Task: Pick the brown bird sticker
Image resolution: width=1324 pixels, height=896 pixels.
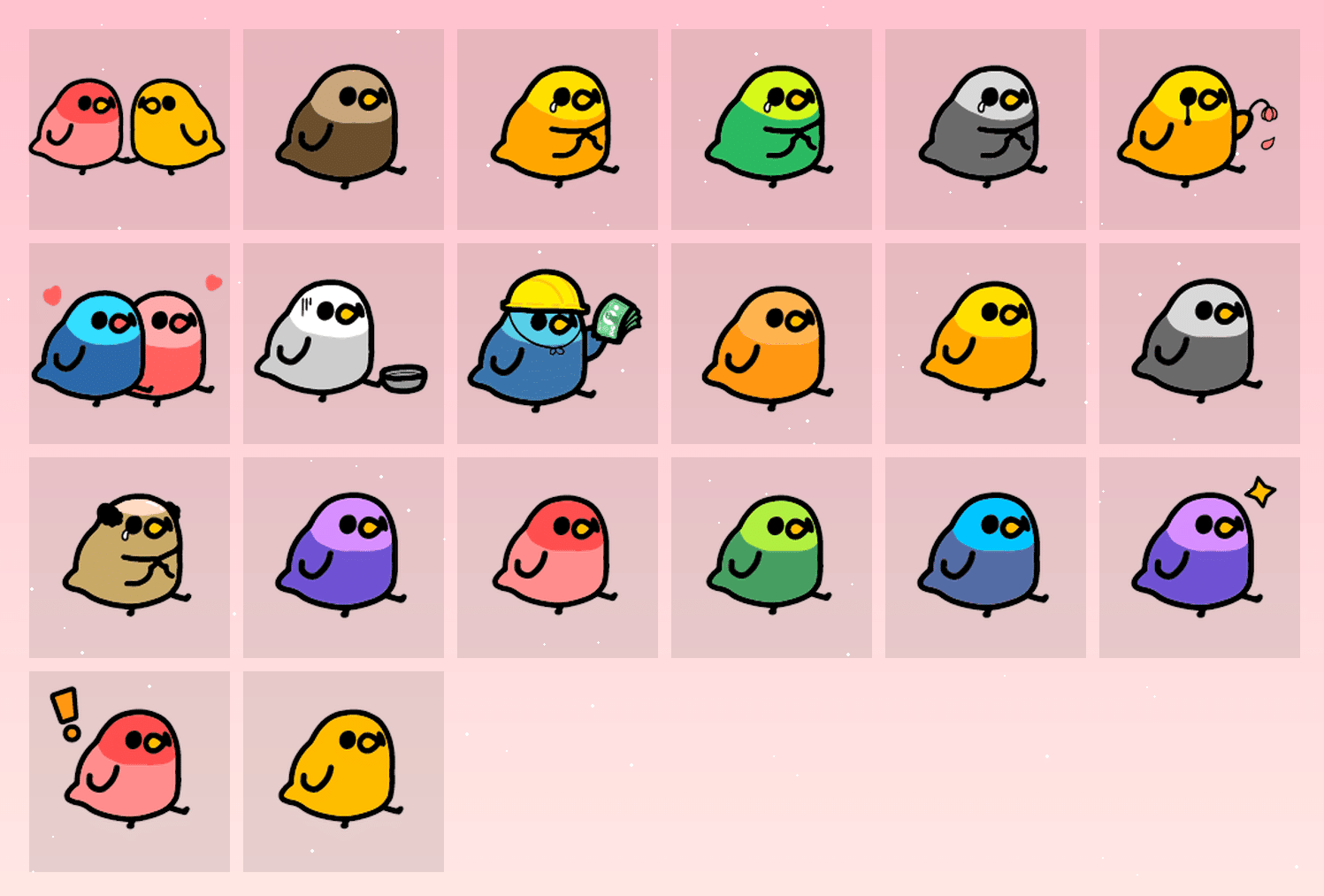Action: (343, 129)
